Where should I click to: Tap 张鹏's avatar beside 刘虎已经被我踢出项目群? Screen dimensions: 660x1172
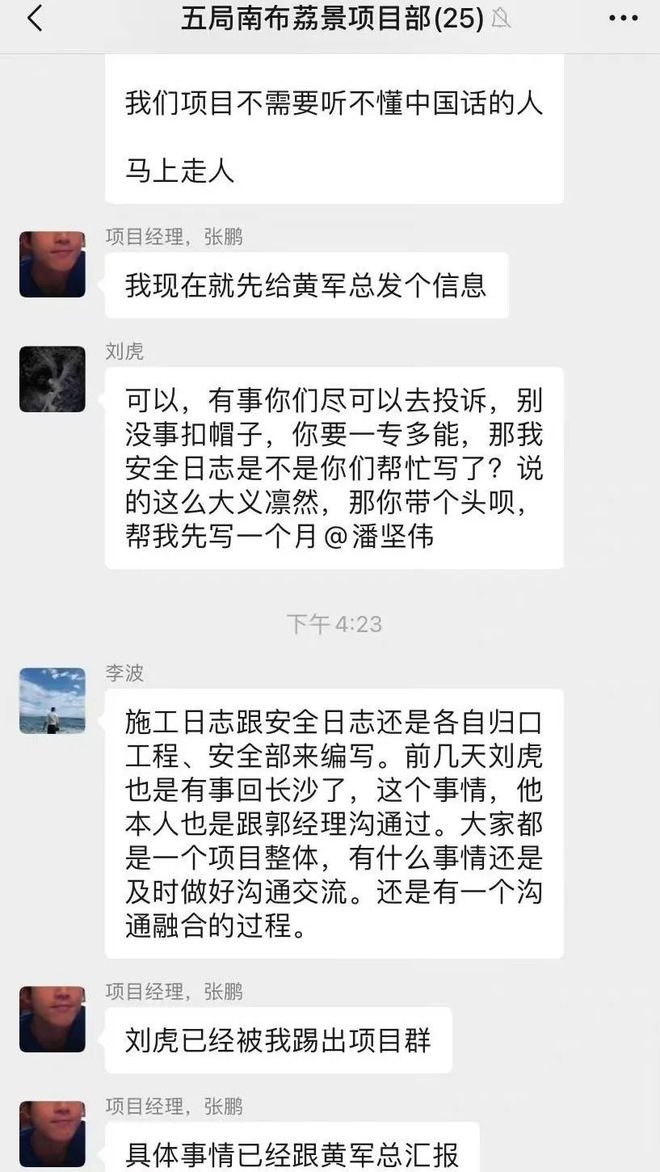click(x=52, y=1019)
